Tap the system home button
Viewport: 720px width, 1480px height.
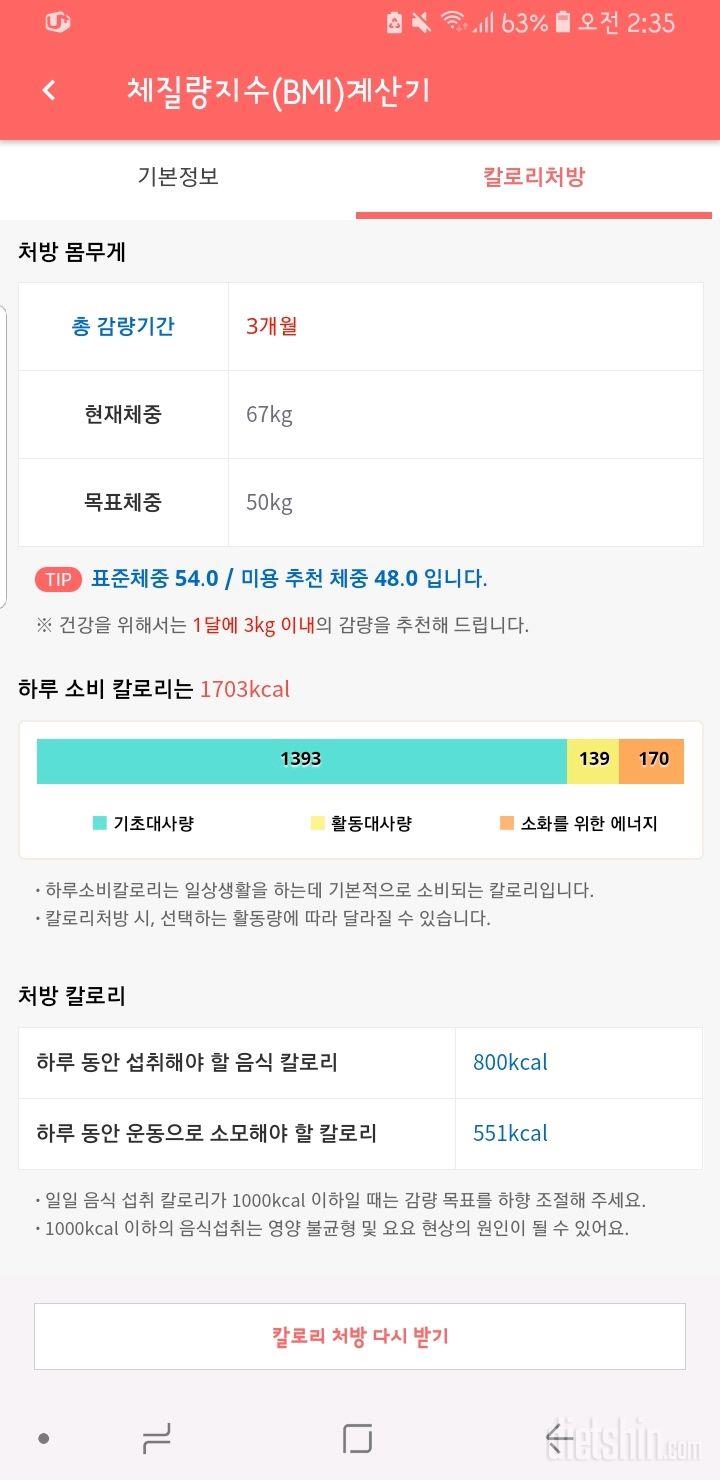point(357,1439)
